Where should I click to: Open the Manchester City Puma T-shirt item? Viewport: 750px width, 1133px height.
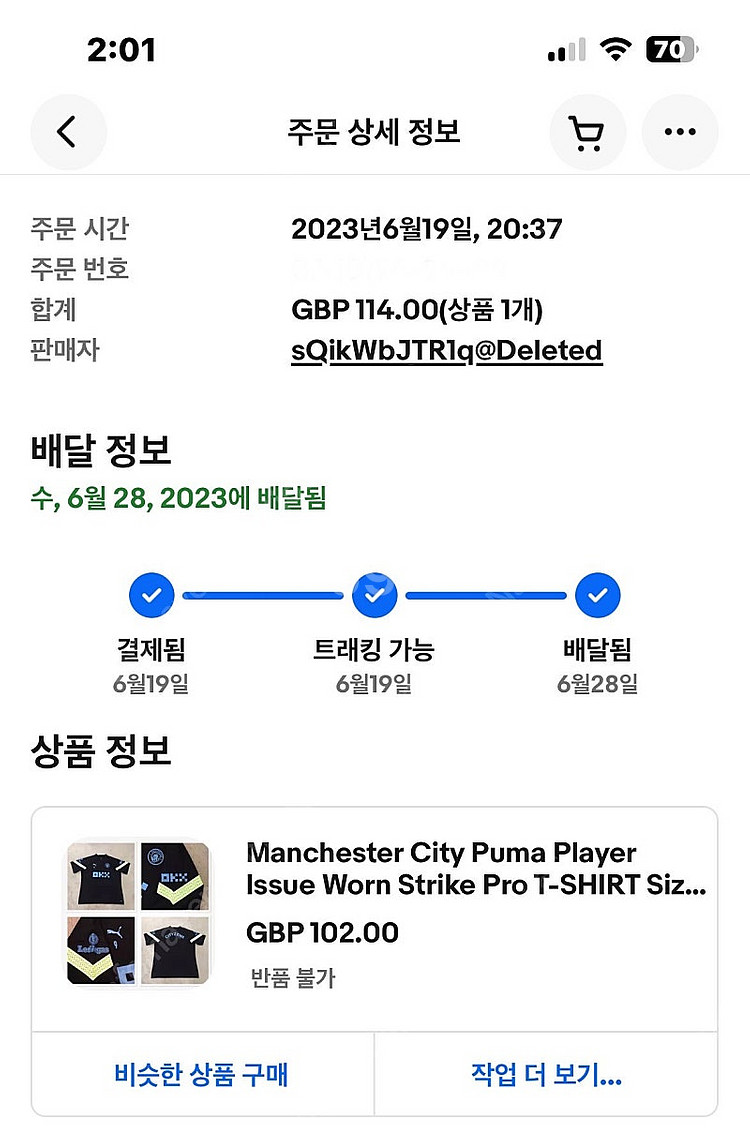click(475, 869)
